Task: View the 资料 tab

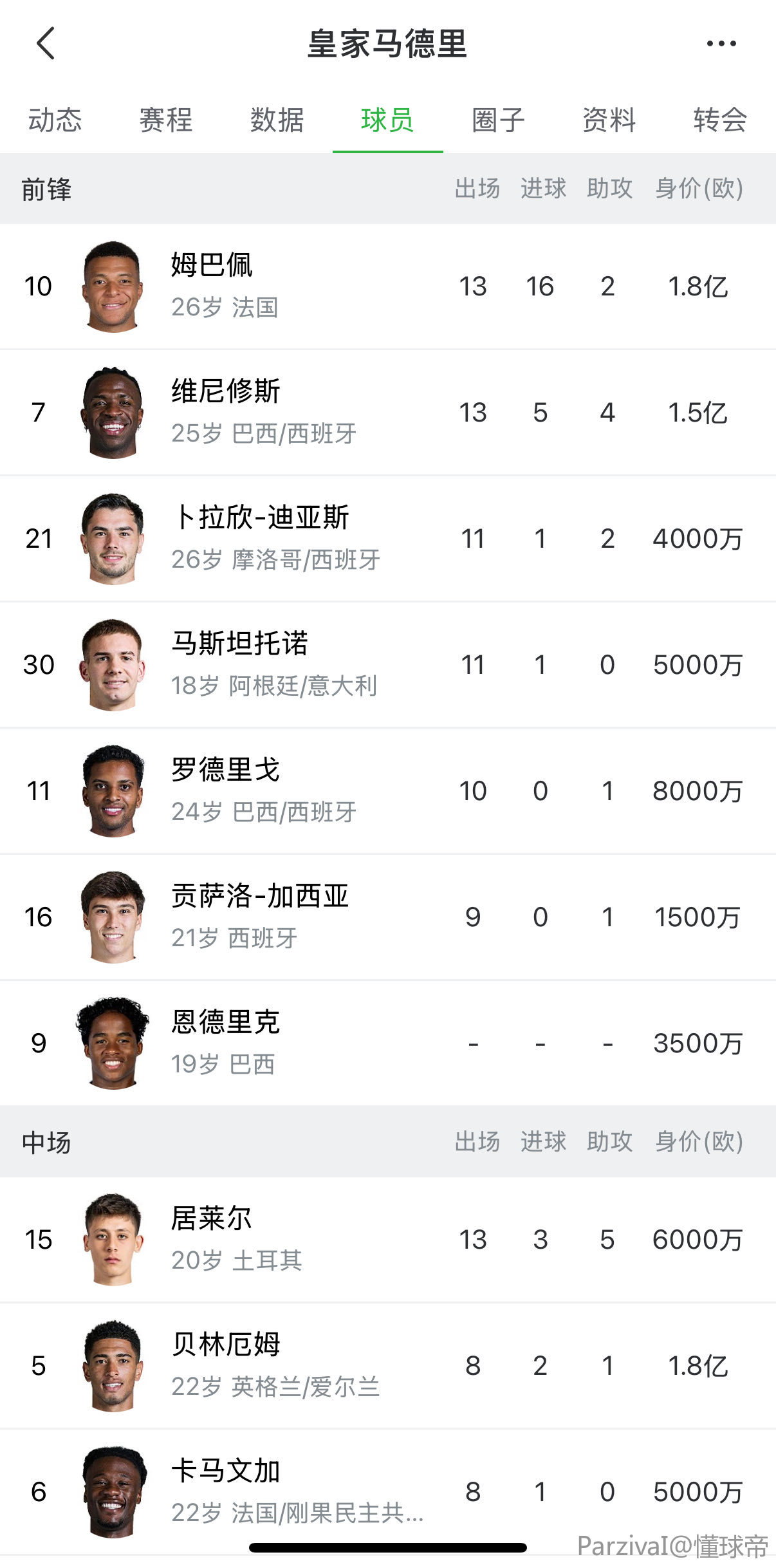Action: tap(609, 120)
